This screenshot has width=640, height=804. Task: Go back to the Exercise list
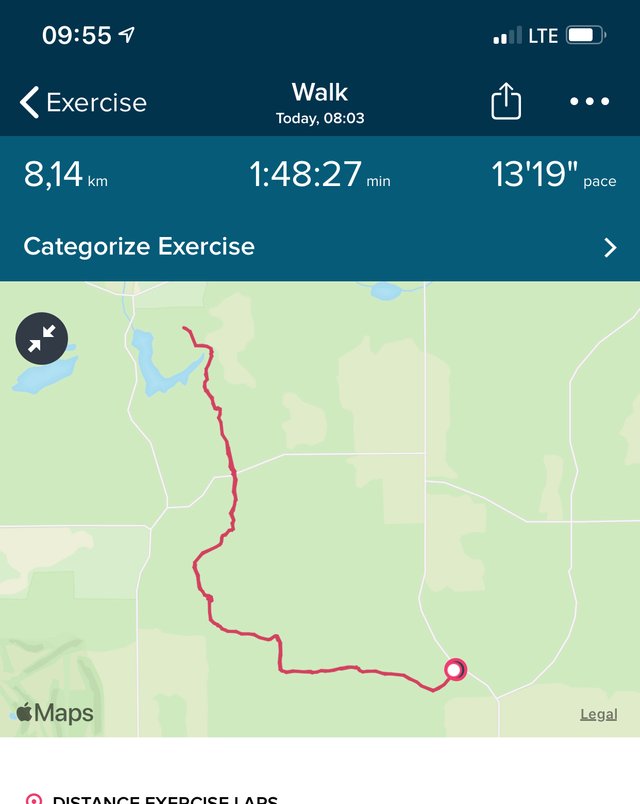point(82,102)
